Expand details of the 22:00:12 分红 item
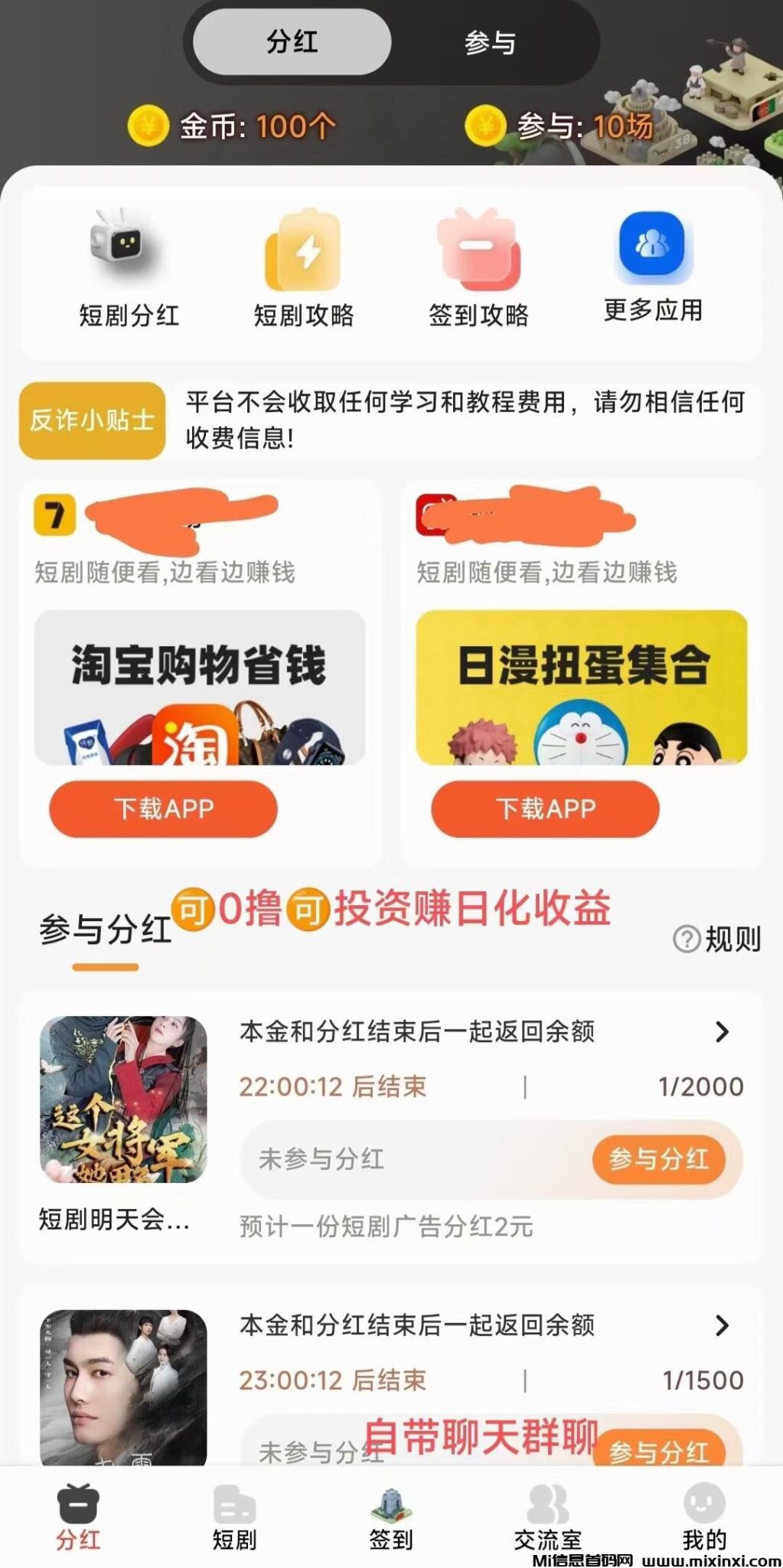 pyautogui.click(x=722, y=1032)
